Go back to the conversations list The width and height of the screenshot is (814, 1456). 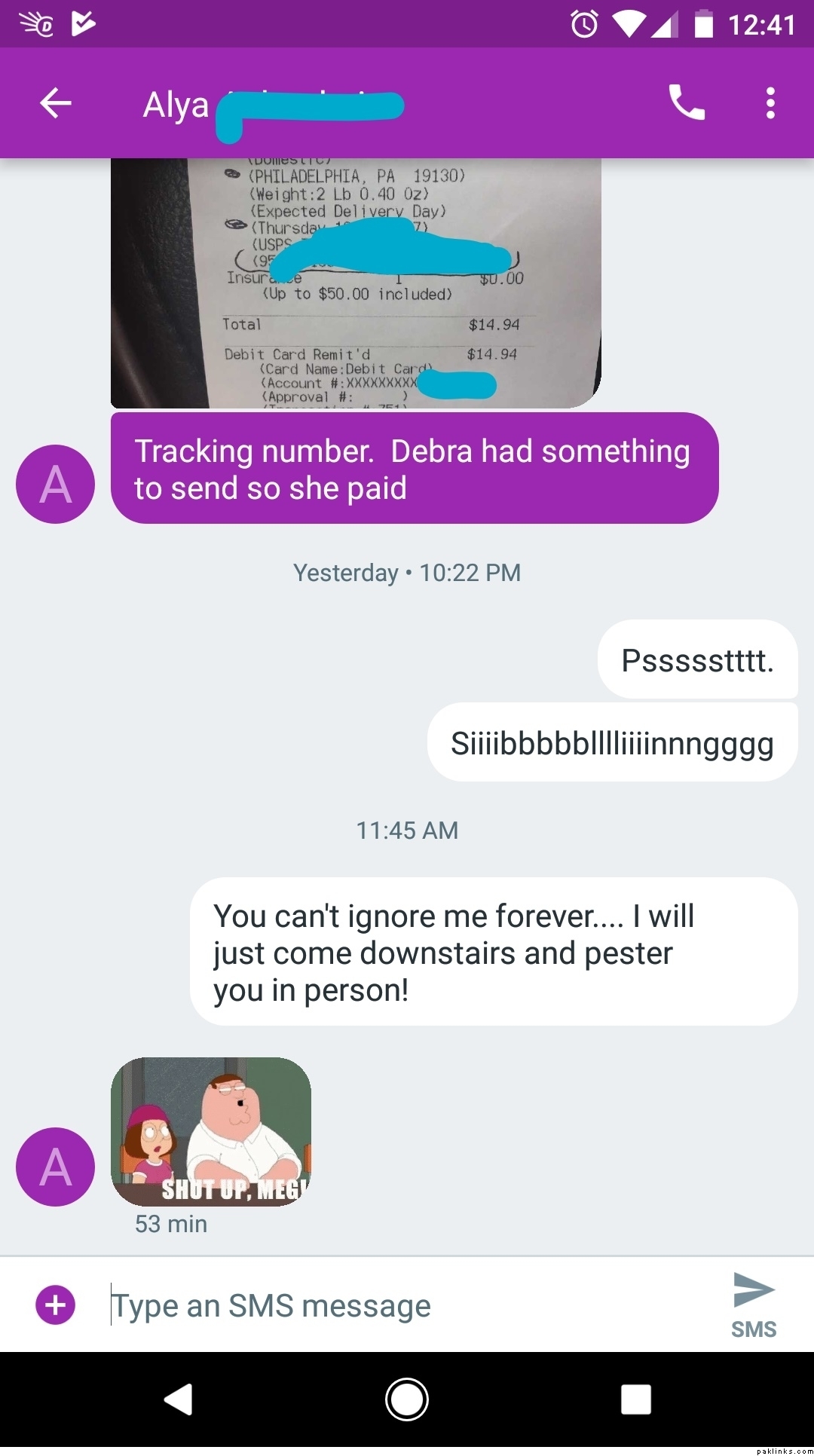[55, 103]
